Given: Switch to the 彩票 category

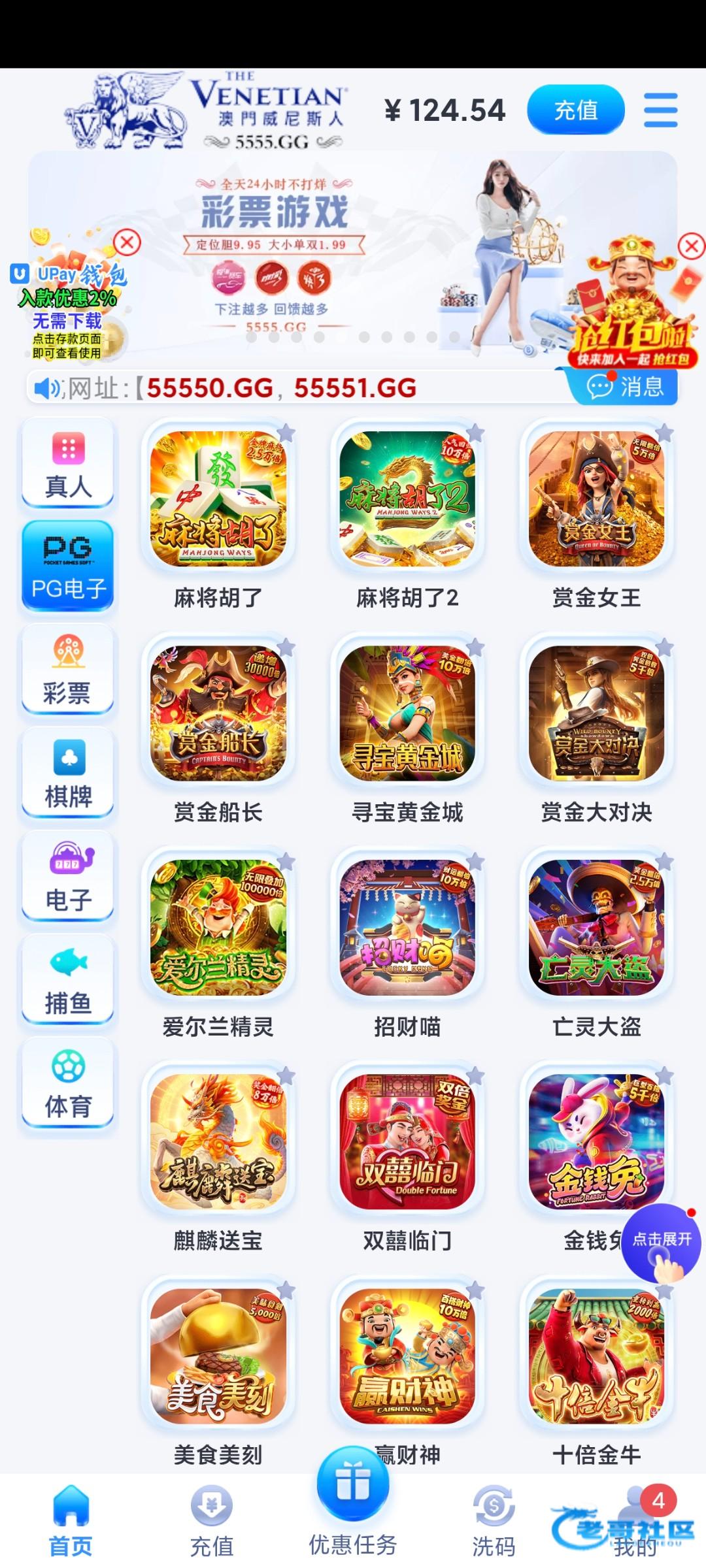Looking at the screenshot, I should (x=68, y=669).
